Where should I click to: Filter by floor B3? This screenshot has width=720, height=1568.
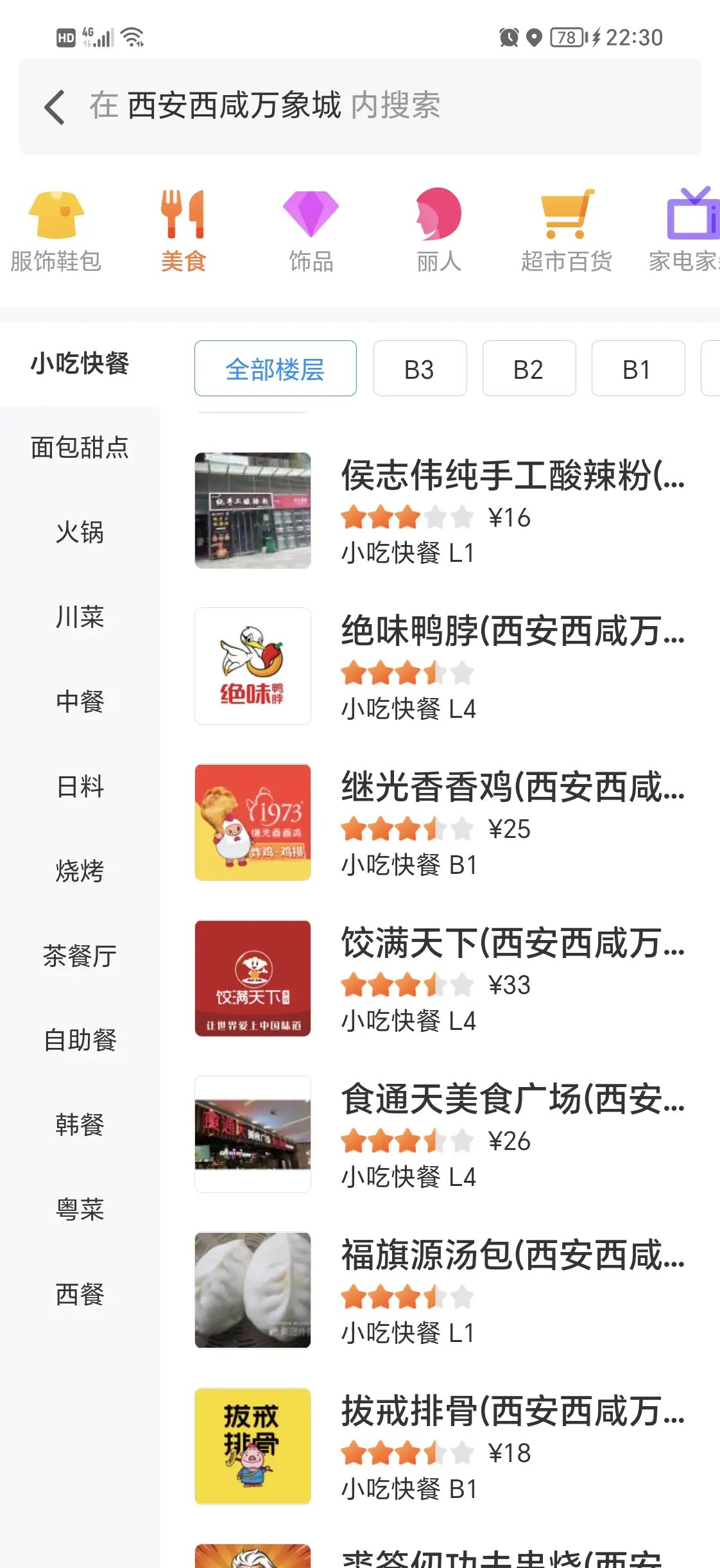420,369
